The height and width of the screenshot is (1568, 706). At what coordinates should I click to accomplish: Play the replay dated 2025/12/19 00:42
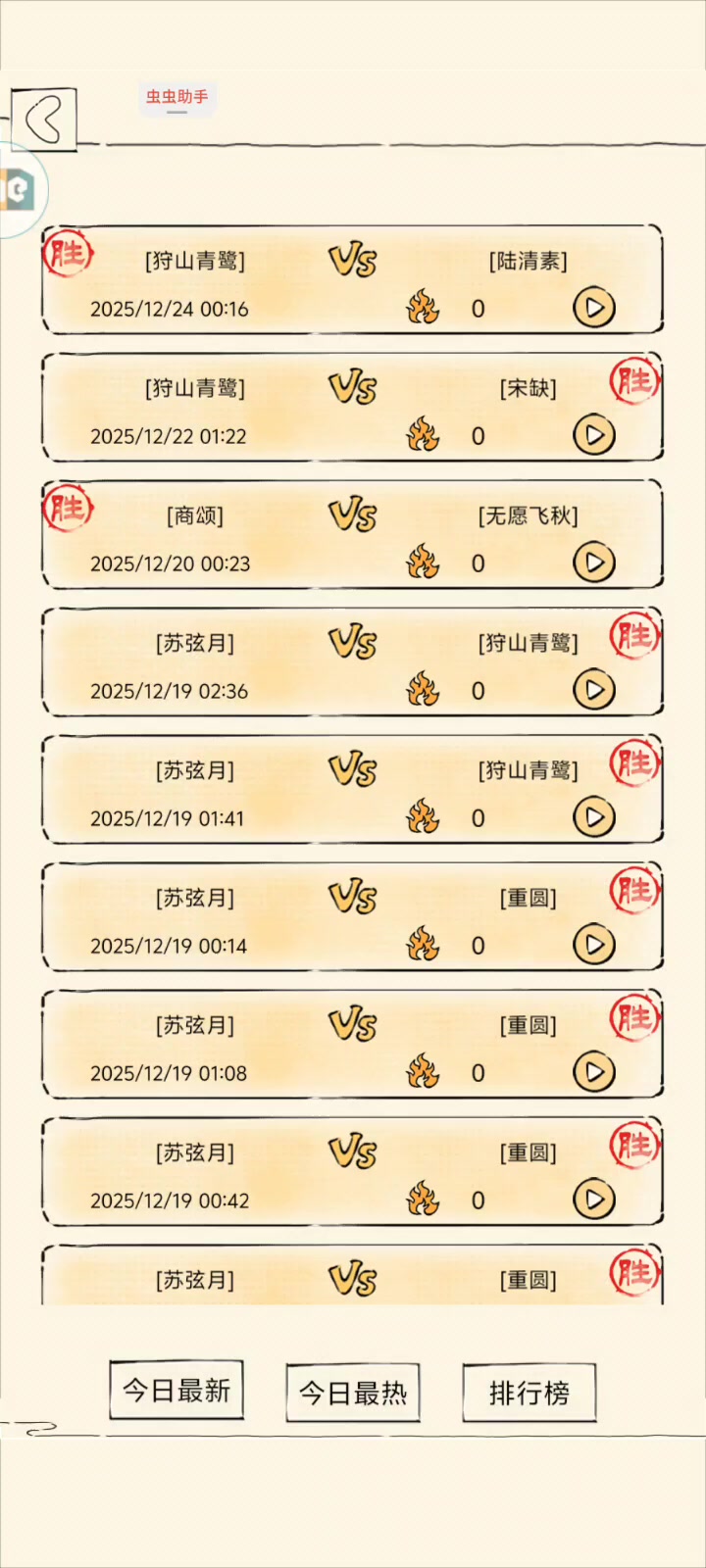(x=593, y=1200)
